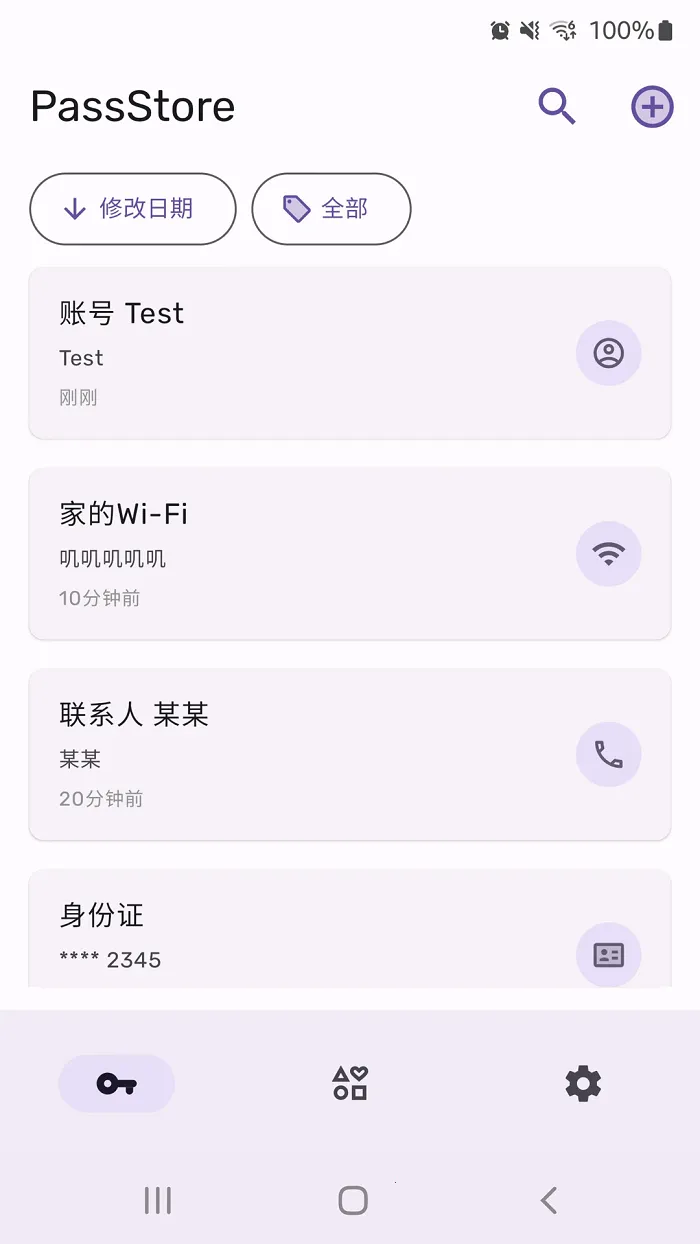Open the 全部 tag filter

click(x=331, y=209)
